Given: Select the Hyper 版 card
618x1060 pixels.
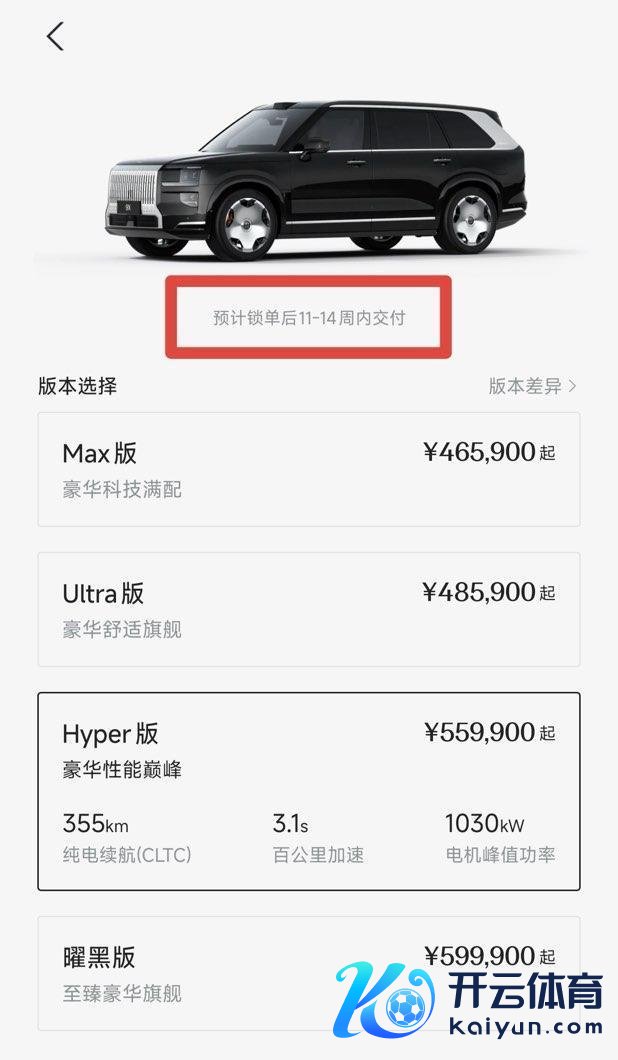Looking at the screenshot, I should pos(308,790).
